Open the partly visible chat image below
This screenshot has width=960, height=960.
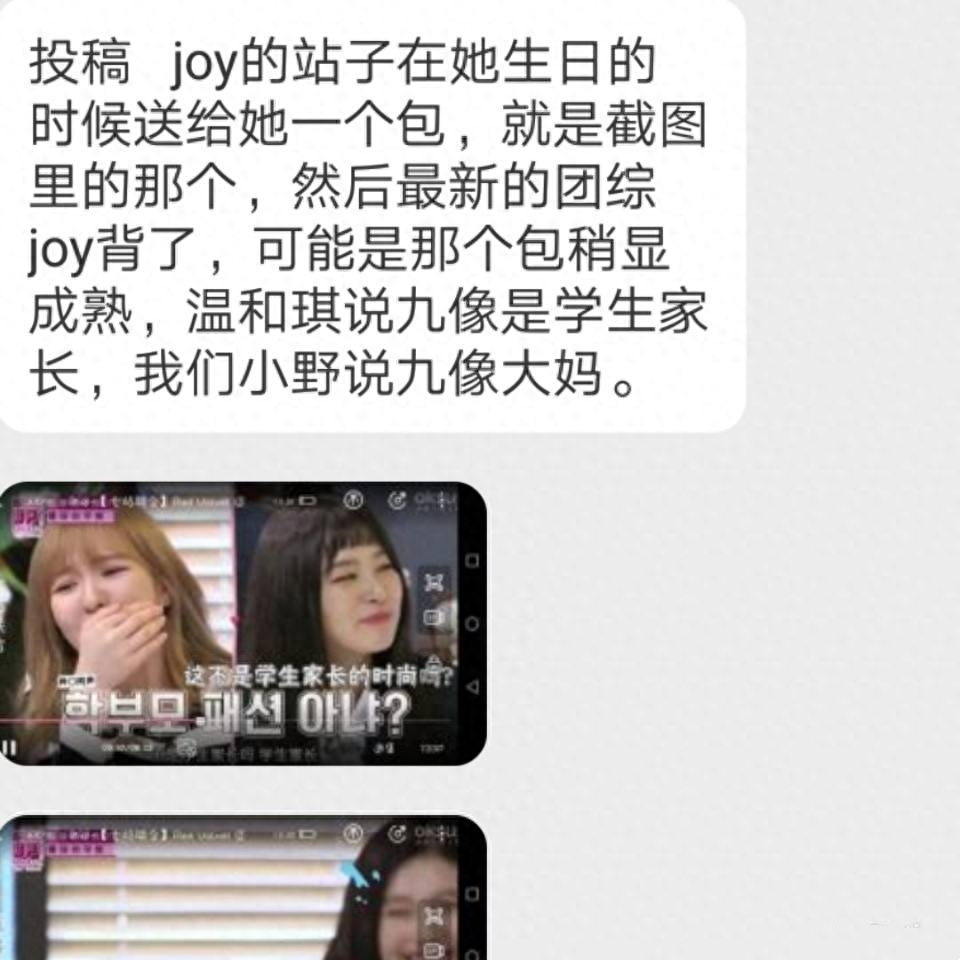tap(243, 888)
